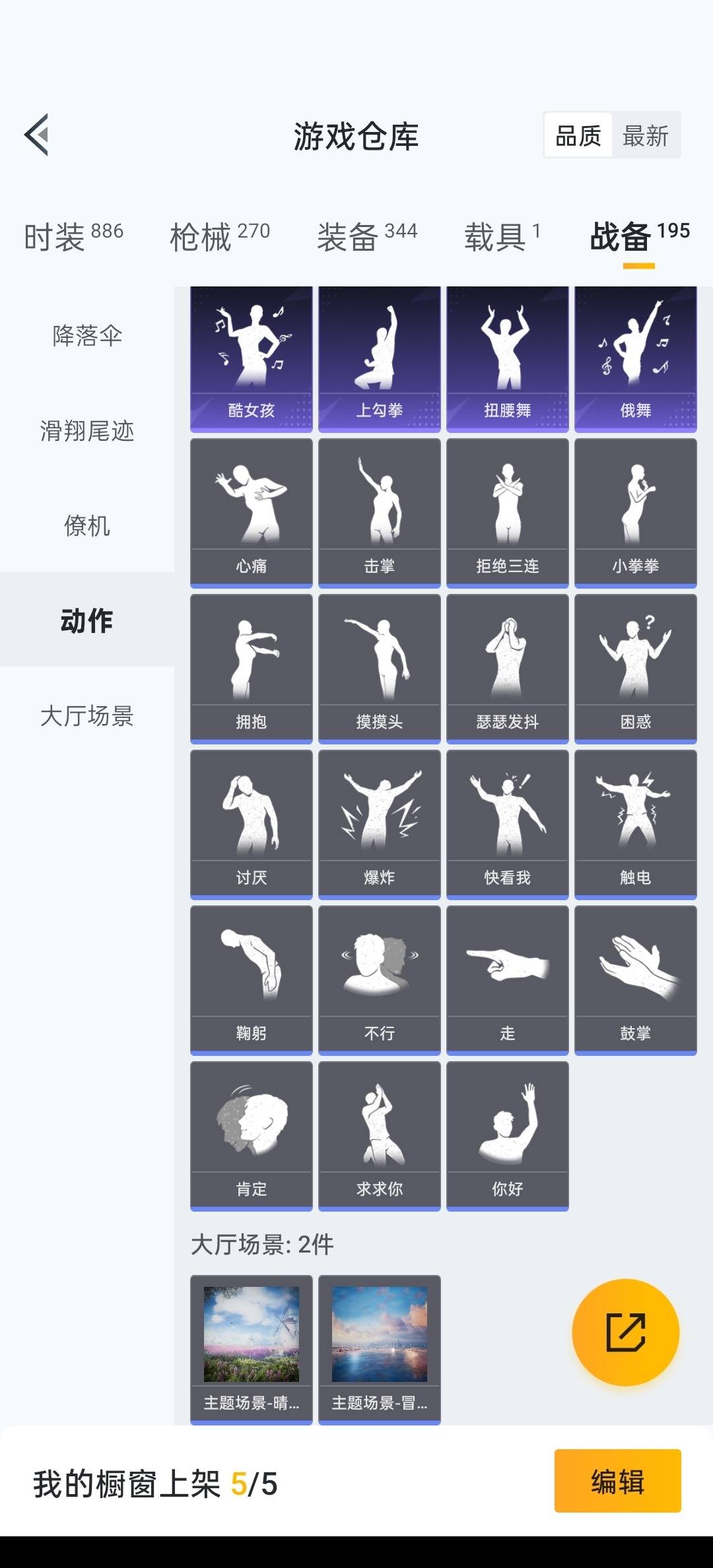
Task: Select the 鼓掌 emote
Action: [x=635, y=979]
